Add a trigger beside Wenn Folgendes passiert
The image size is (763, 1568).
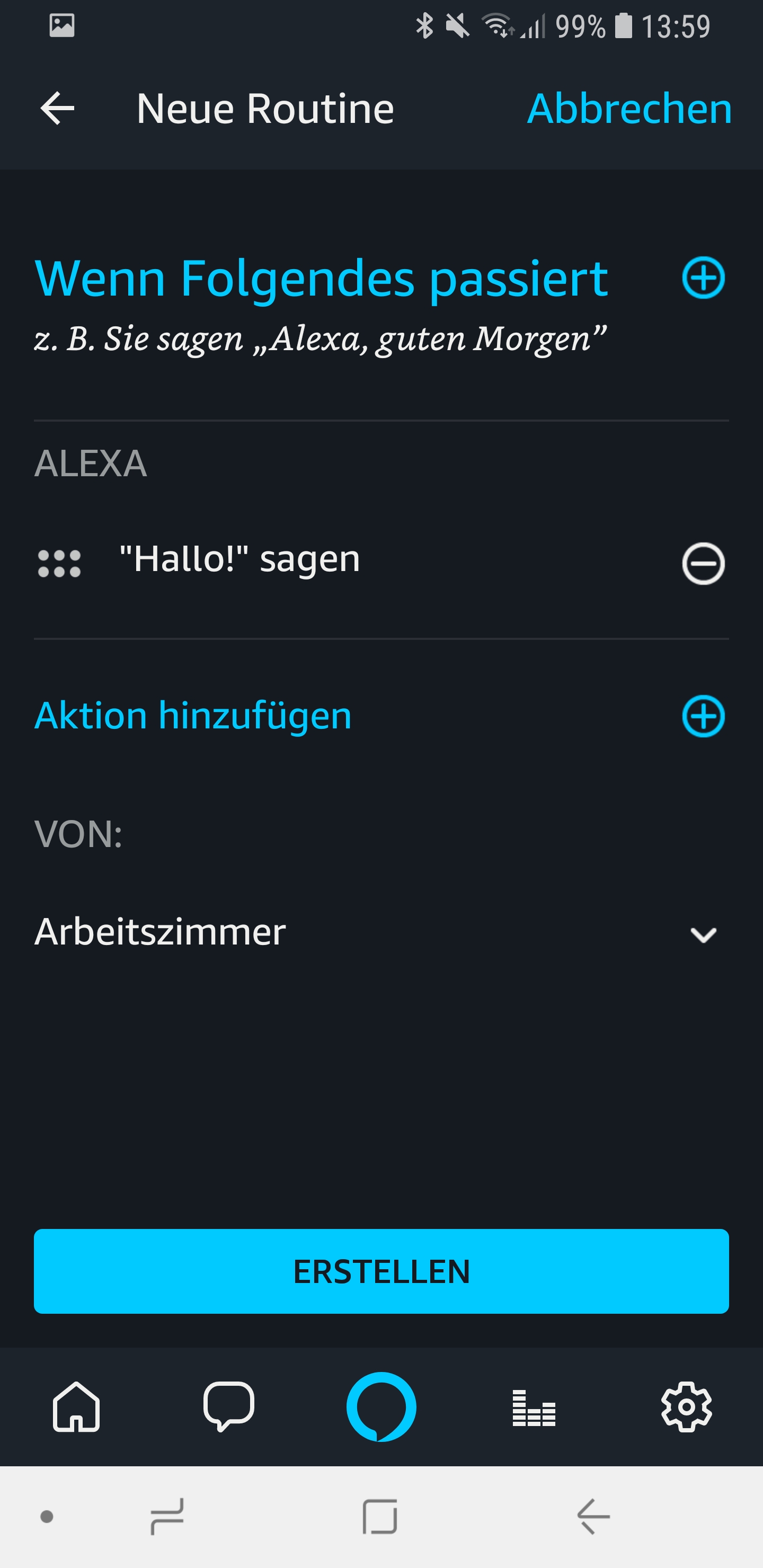coord(703,278)
